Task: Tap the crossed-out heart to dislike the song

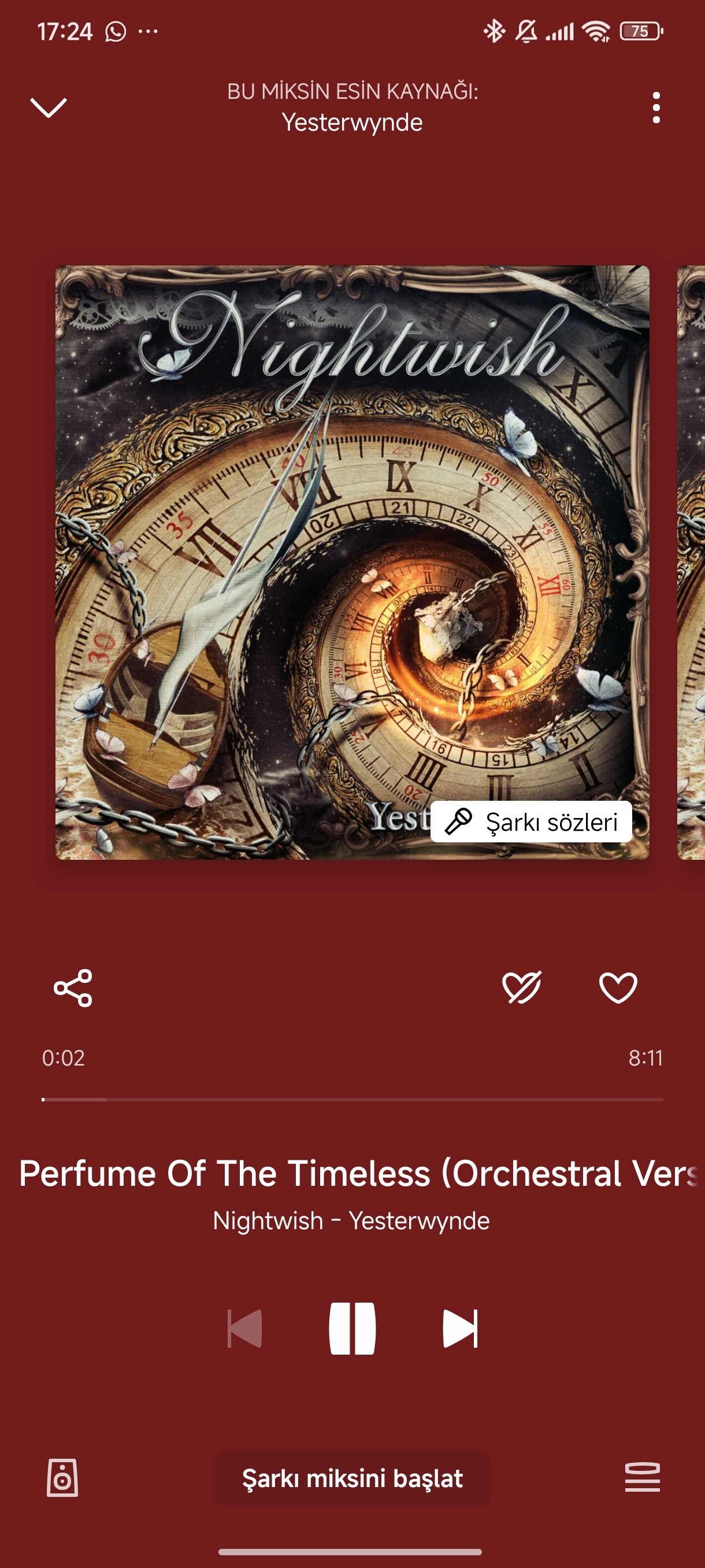Action: tap(522, 987)
